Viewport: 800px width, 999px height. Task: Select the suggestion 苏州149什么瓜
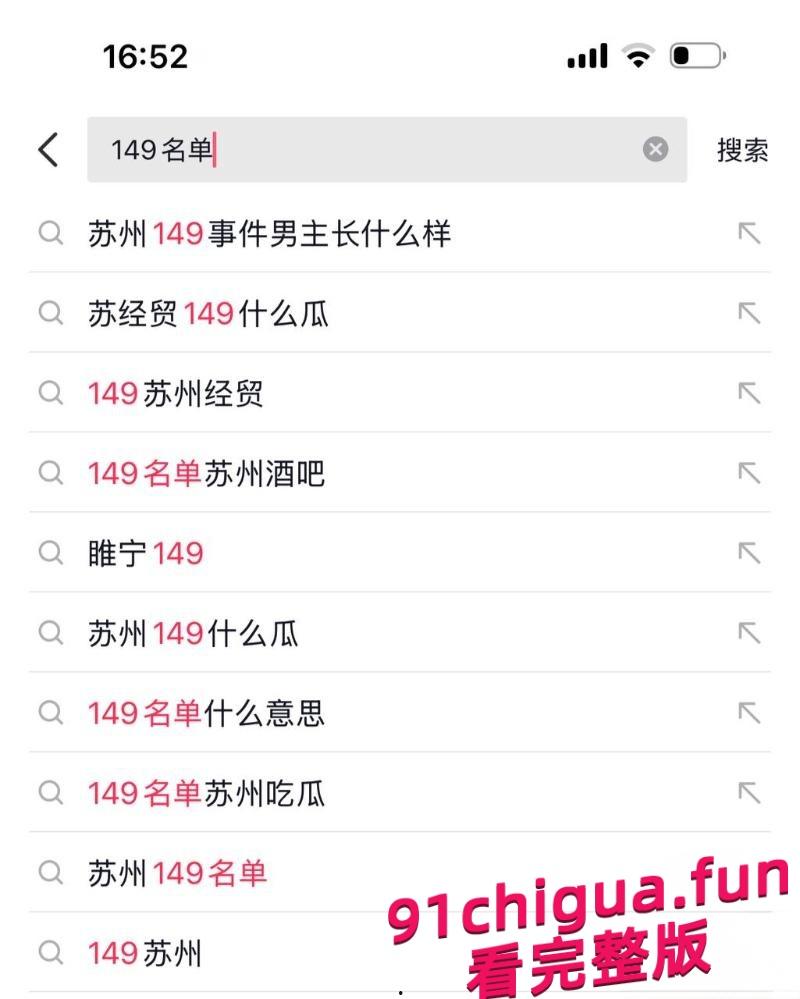[x=195, y=633]
